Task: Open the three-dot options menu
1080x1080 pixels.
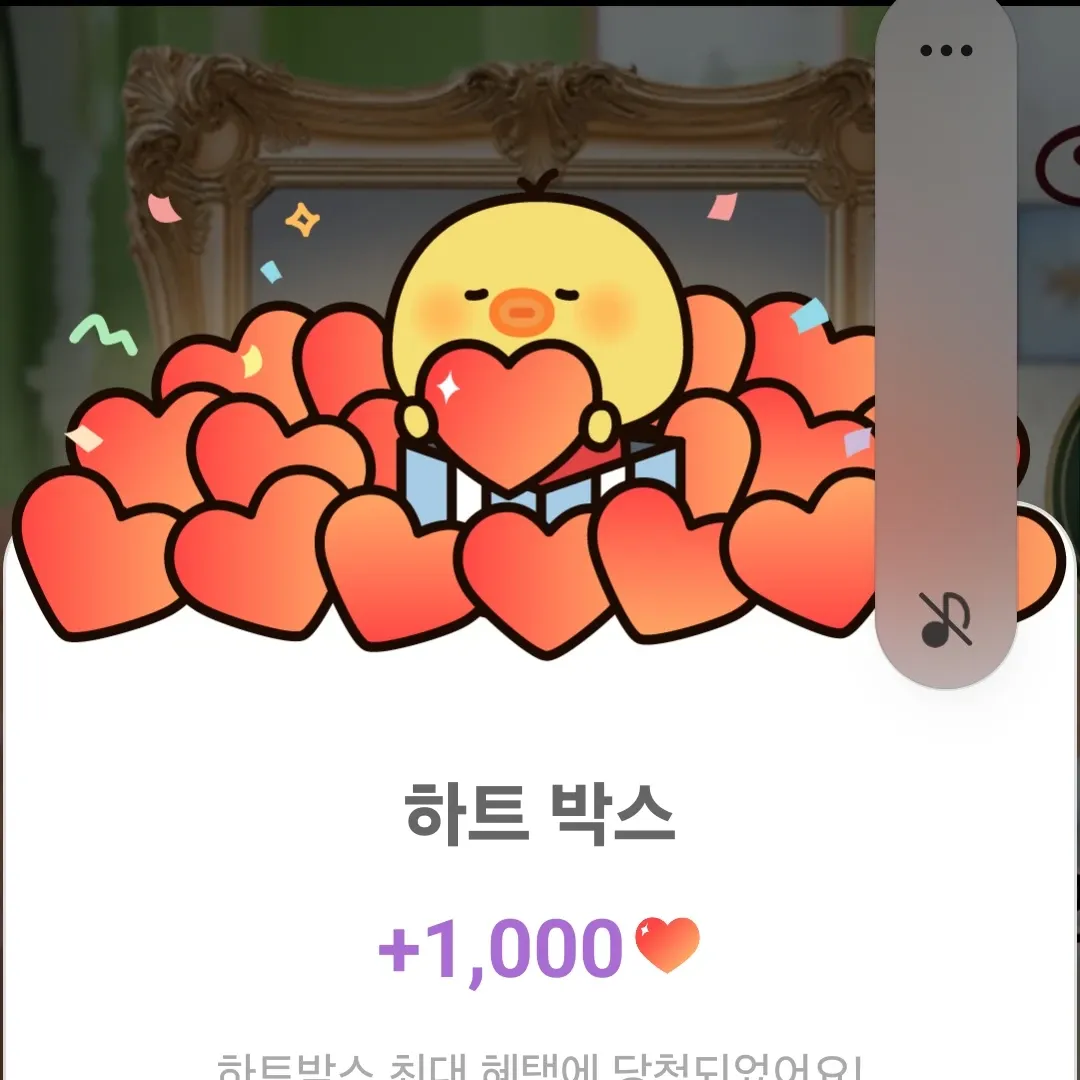Action: [945, 51]
